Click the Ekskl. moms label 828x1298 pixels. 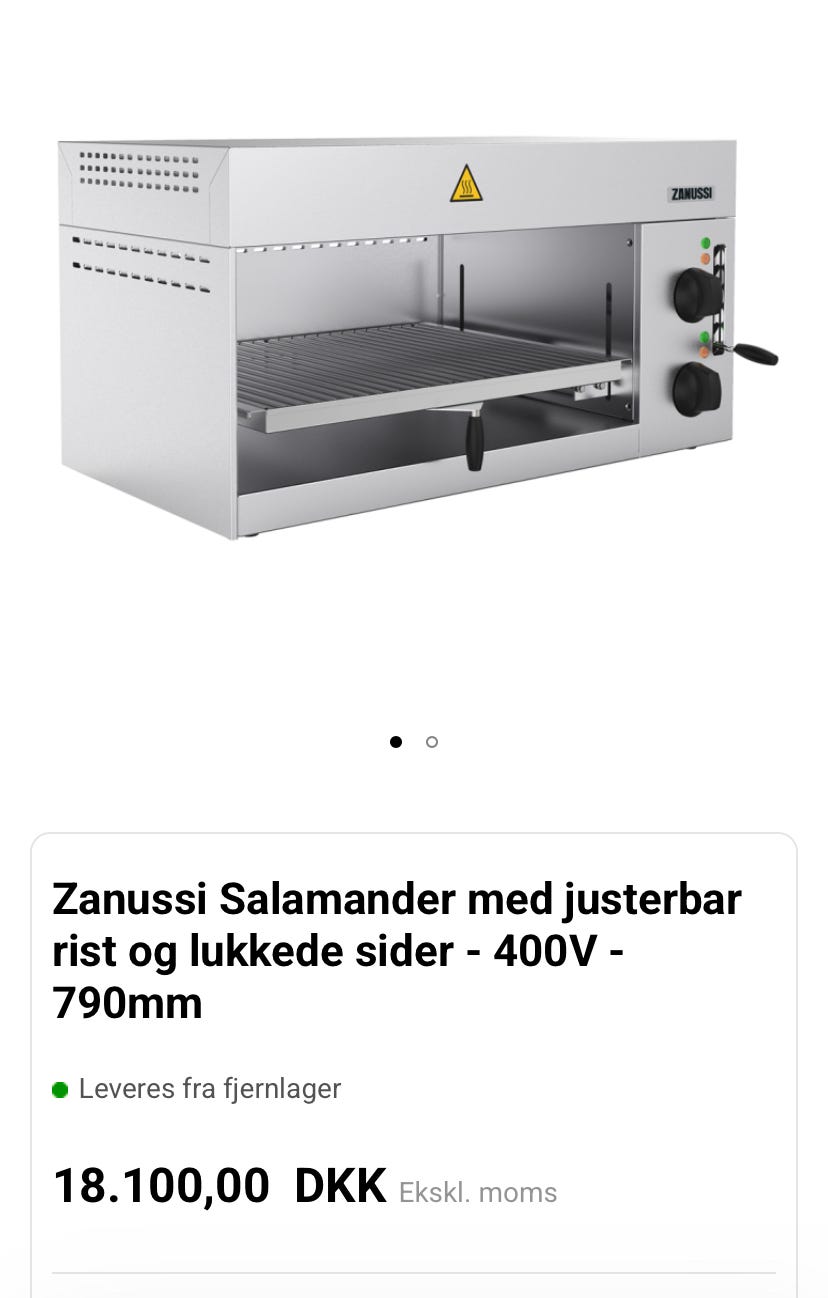click(478, 1192)
